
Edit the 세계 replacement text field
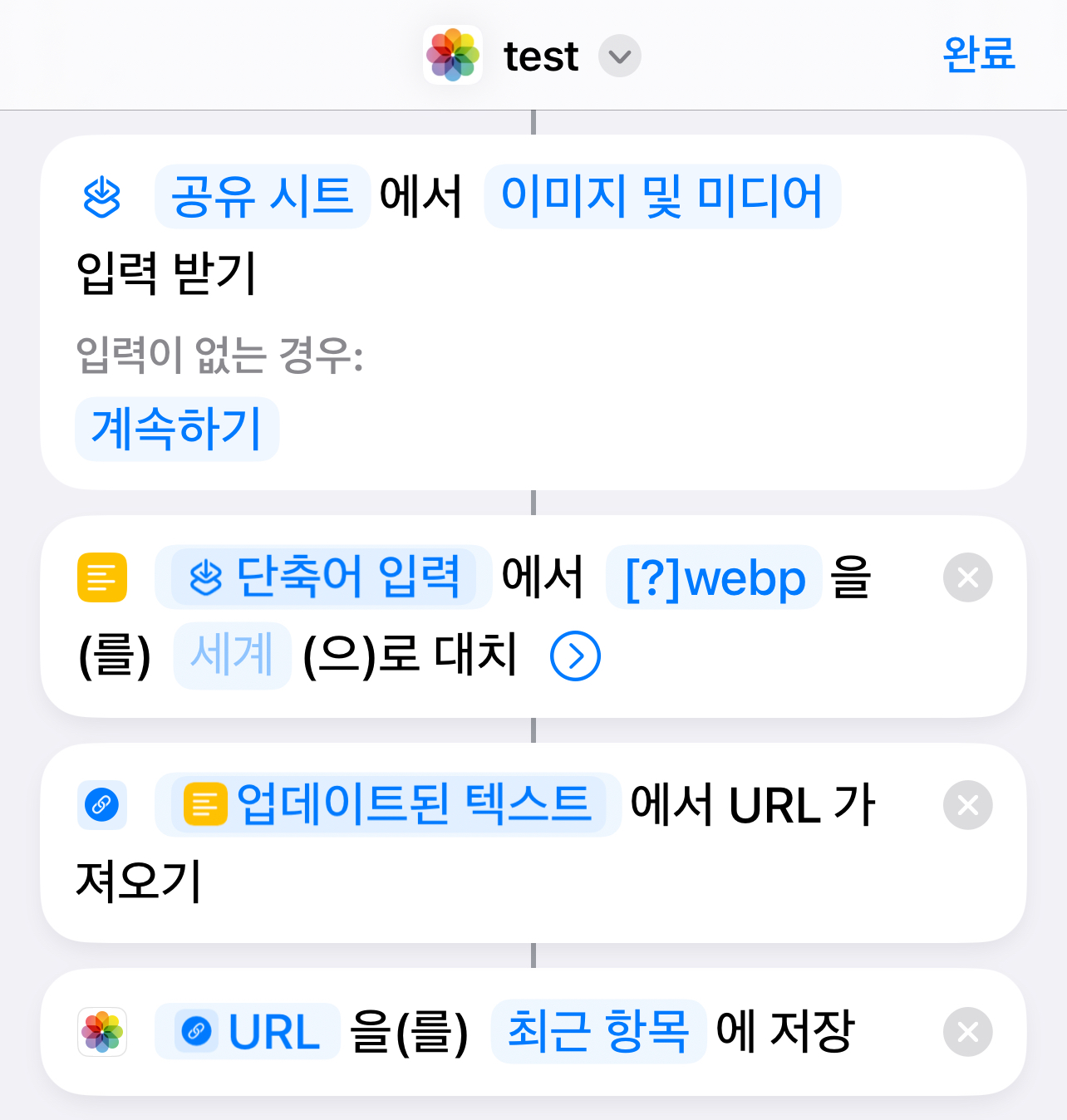pyautogui.click(x=232, y=656)
